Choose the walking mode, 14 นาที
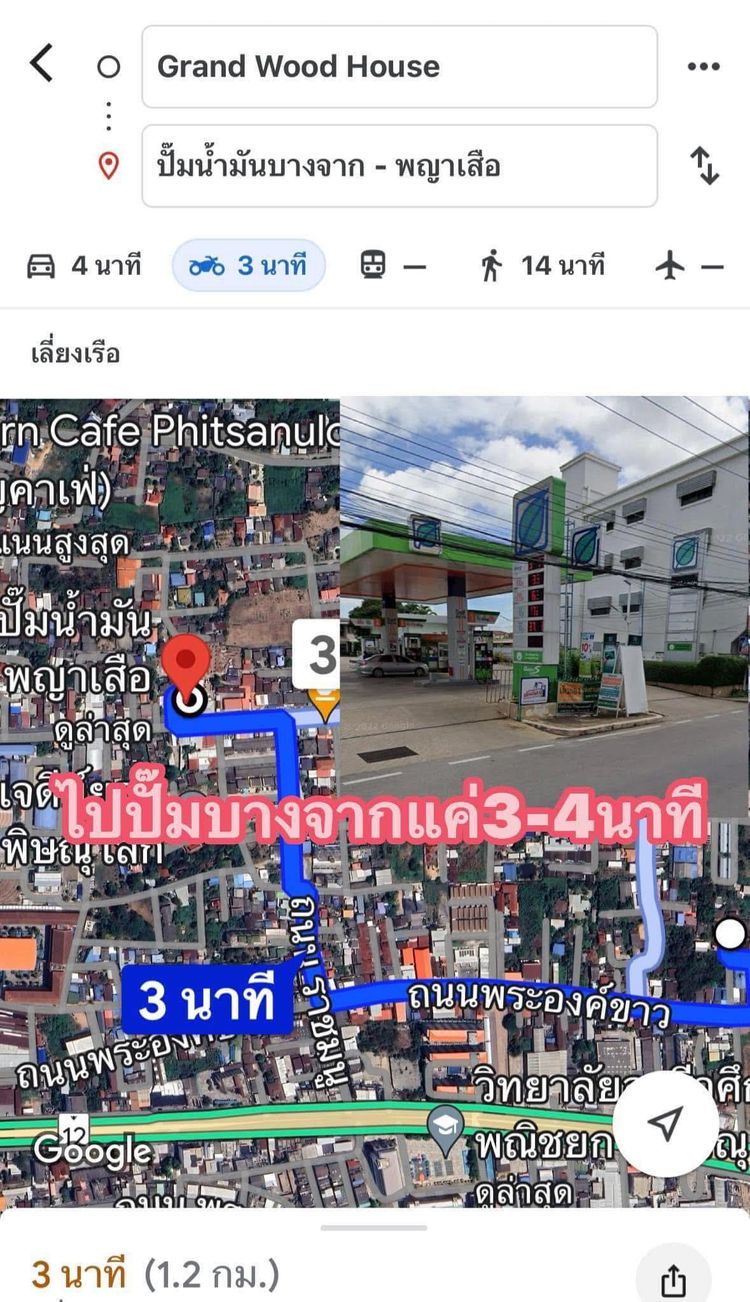This screenshot has width=750, height=1302. pos(543,266)
